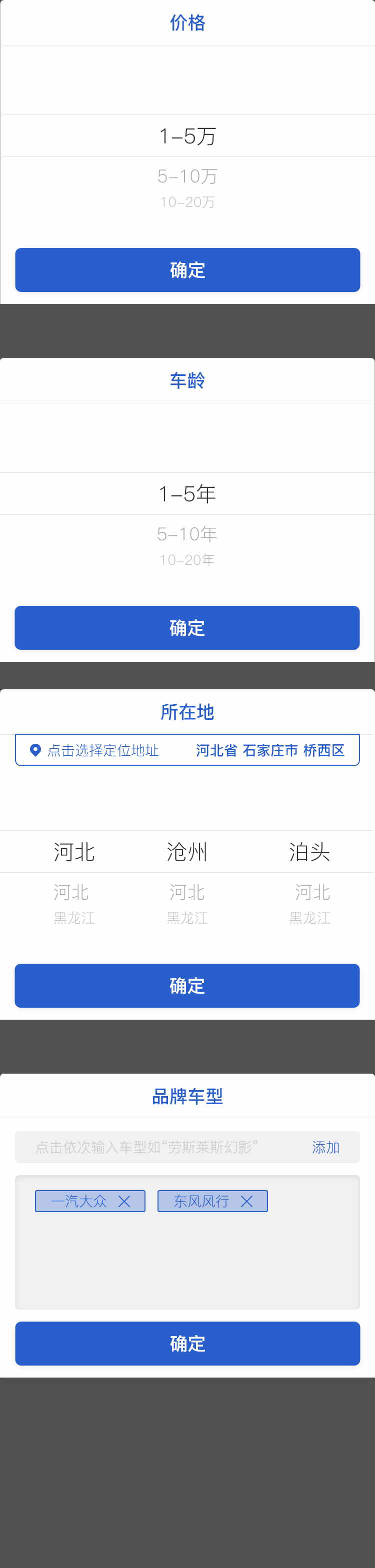The height and width of the screenshot is (1568, 375).
Task: Confirm the 品牌车型 selection with 确定
Action: point(187,1344)
